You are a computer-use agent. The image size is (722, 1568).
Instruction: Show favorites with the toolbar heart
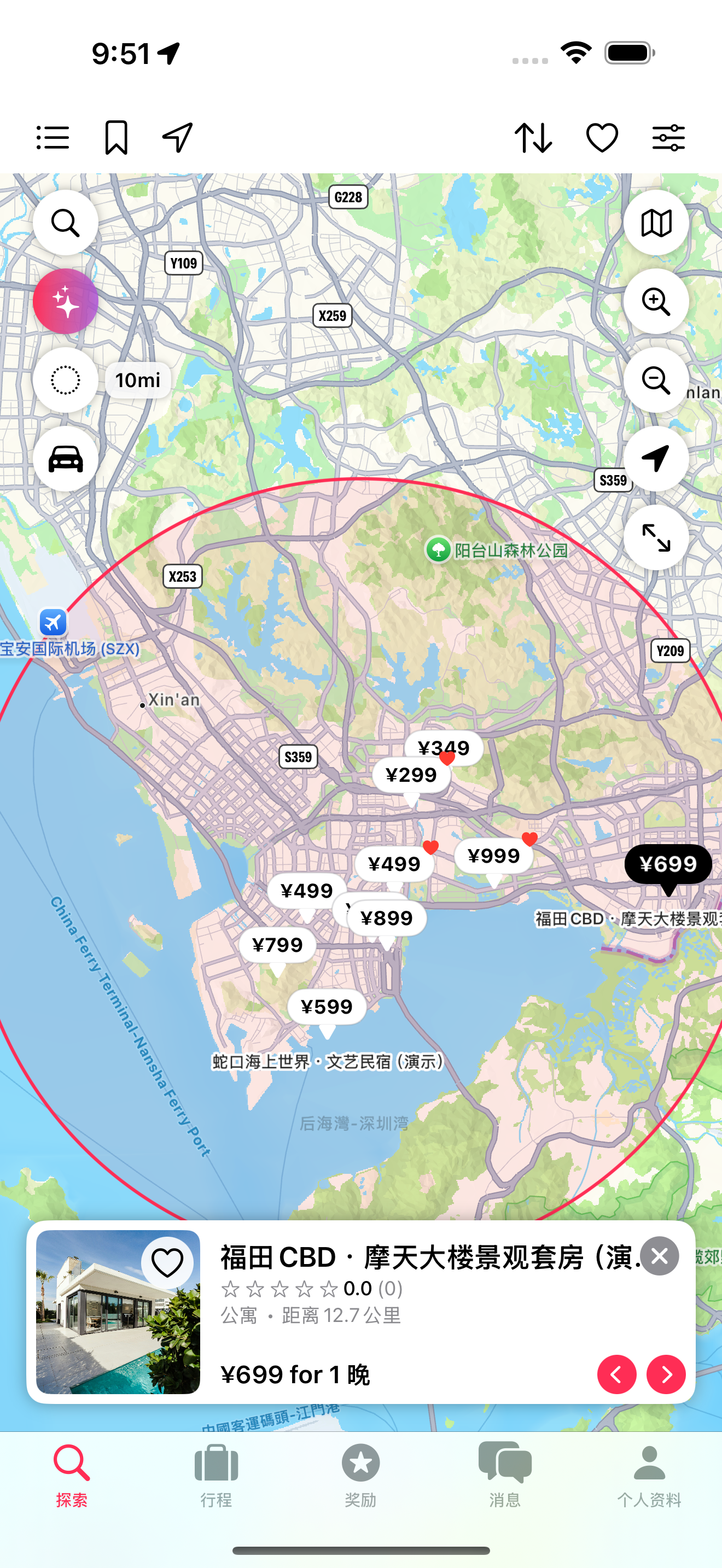coord(602,138)
